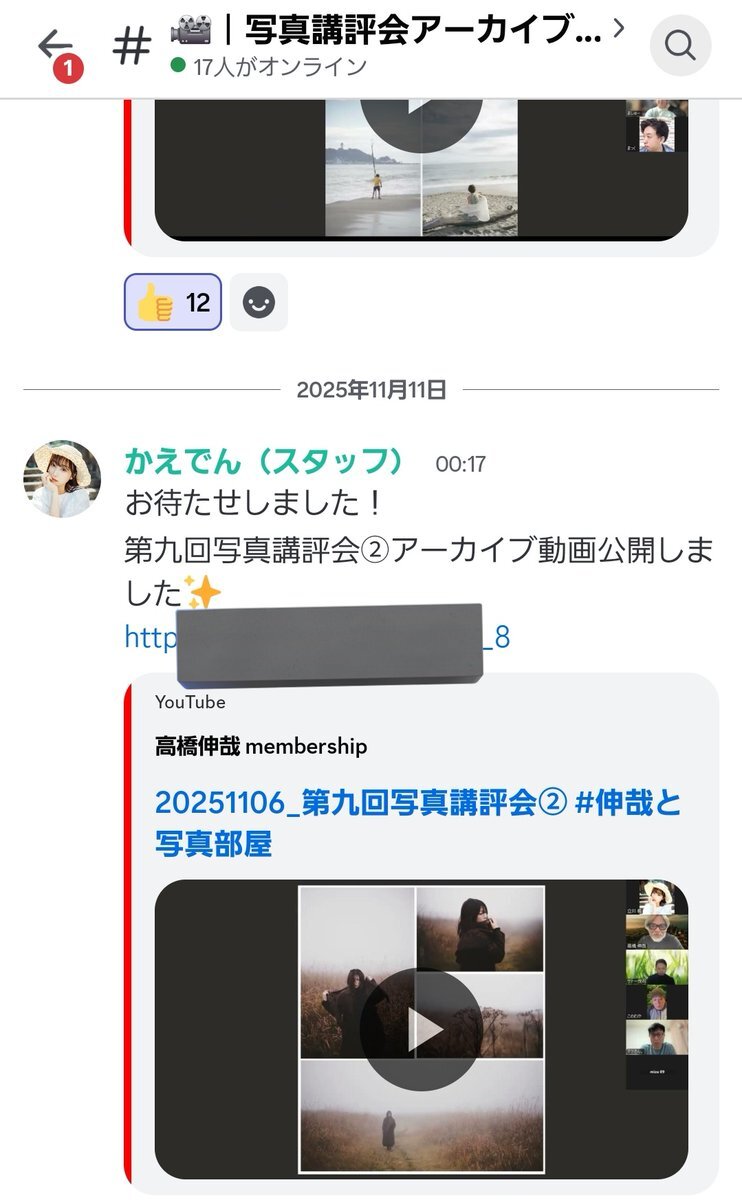The image size is (742, 1200).
Task: Play the 第九回写真講評会② video
Action: pos(421,1029)
